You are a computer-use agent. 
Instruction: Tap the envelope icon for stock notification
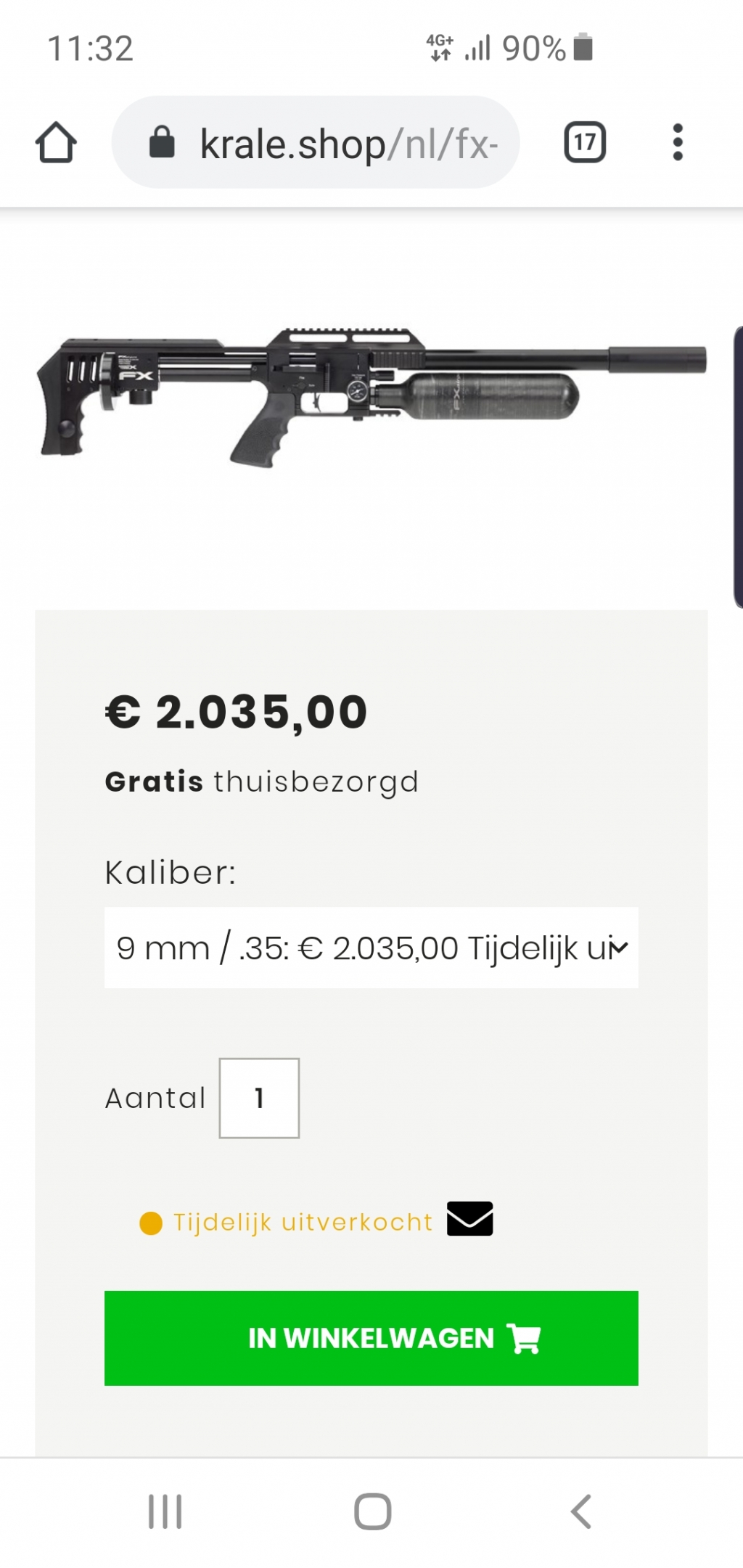469,1218
